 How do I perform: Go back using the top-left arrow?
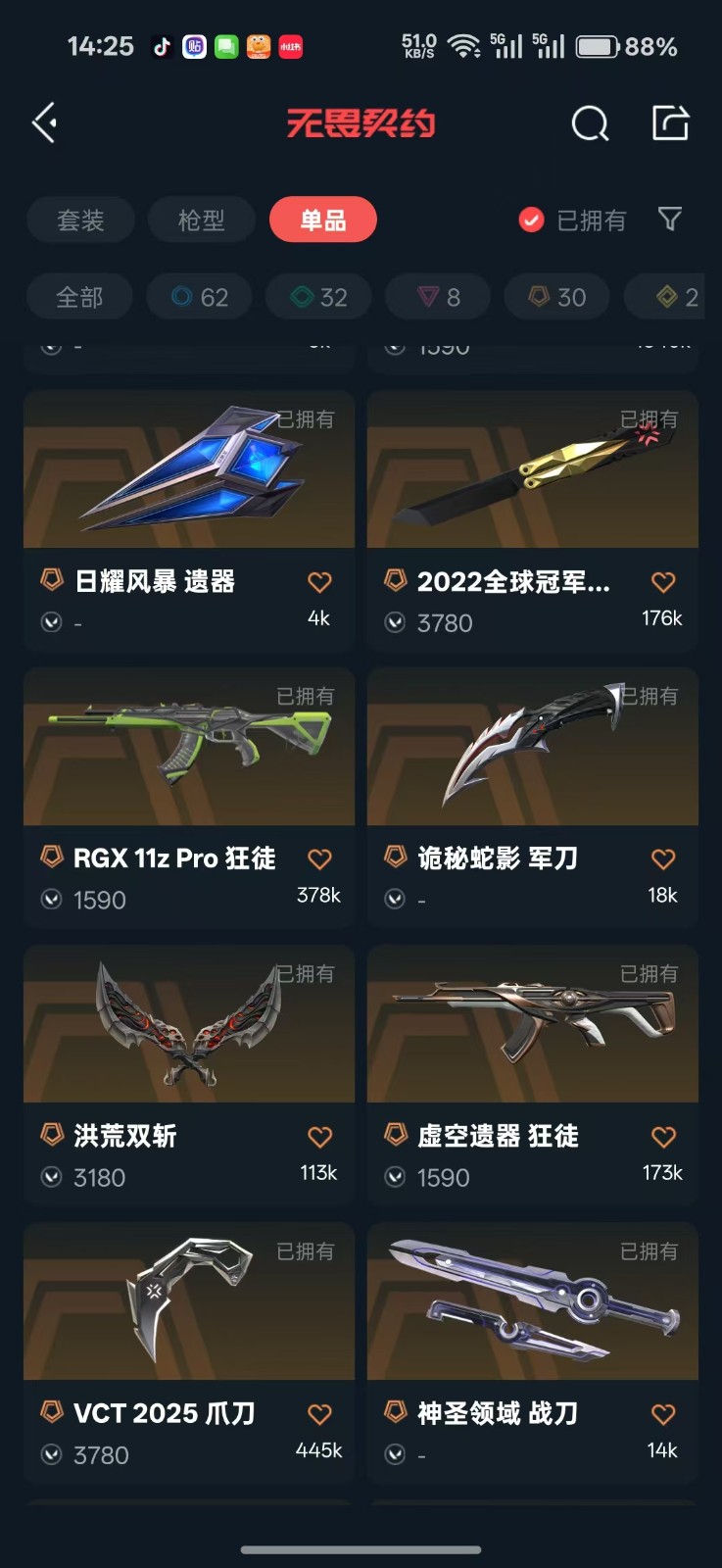[44, 123]
